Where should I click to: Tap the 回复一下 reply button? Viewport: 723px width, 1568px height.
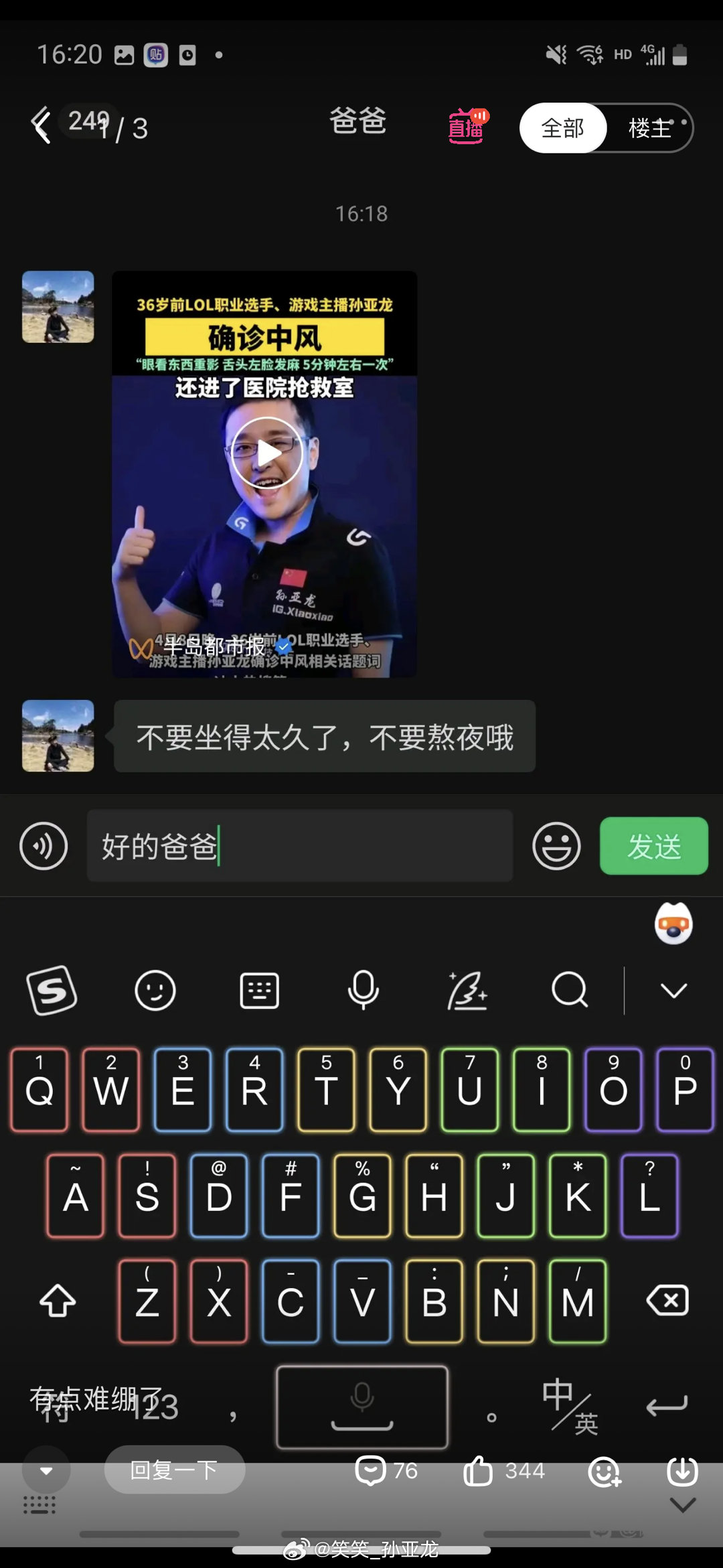[x=174, y=1471]
